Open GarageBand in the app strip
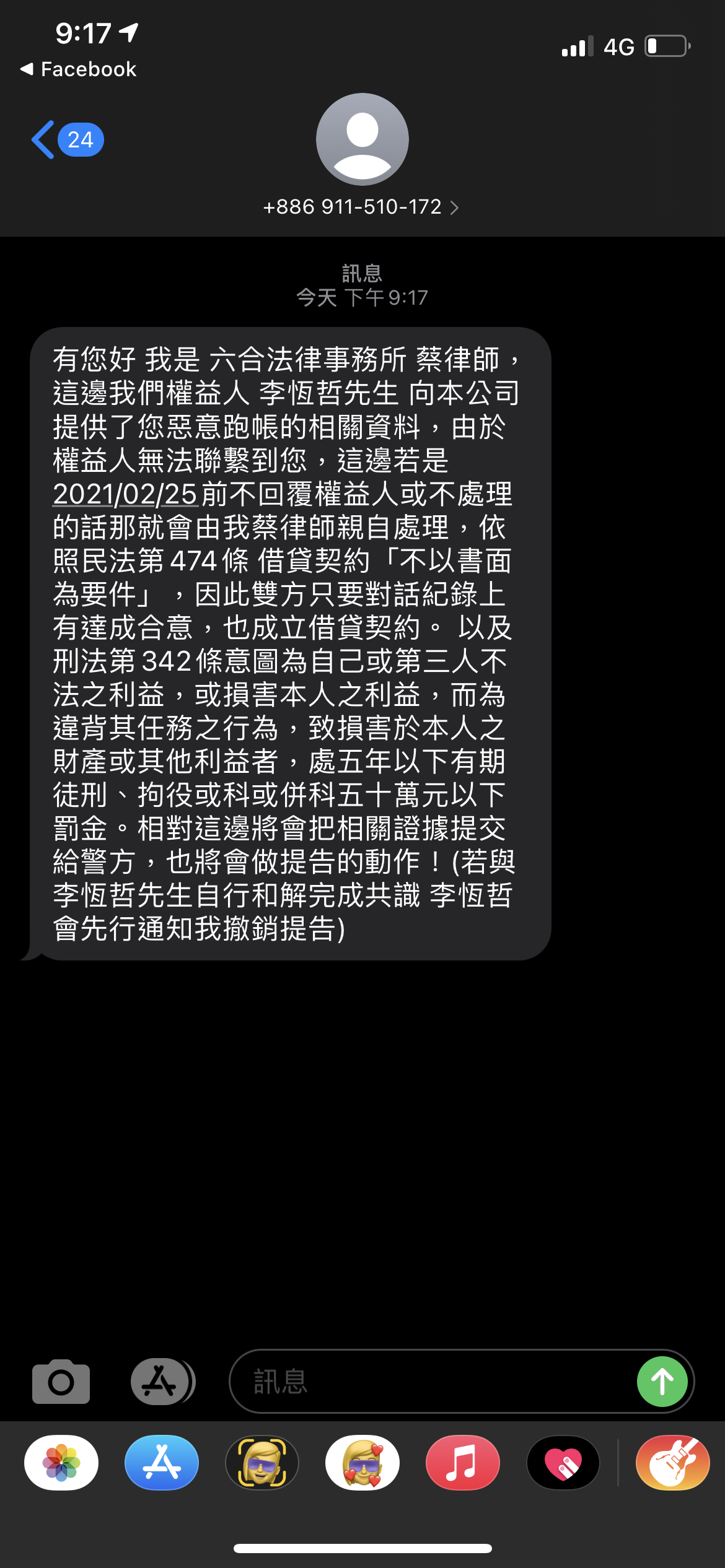This screenshot has height=1568, width=725. click(673, 1463)
